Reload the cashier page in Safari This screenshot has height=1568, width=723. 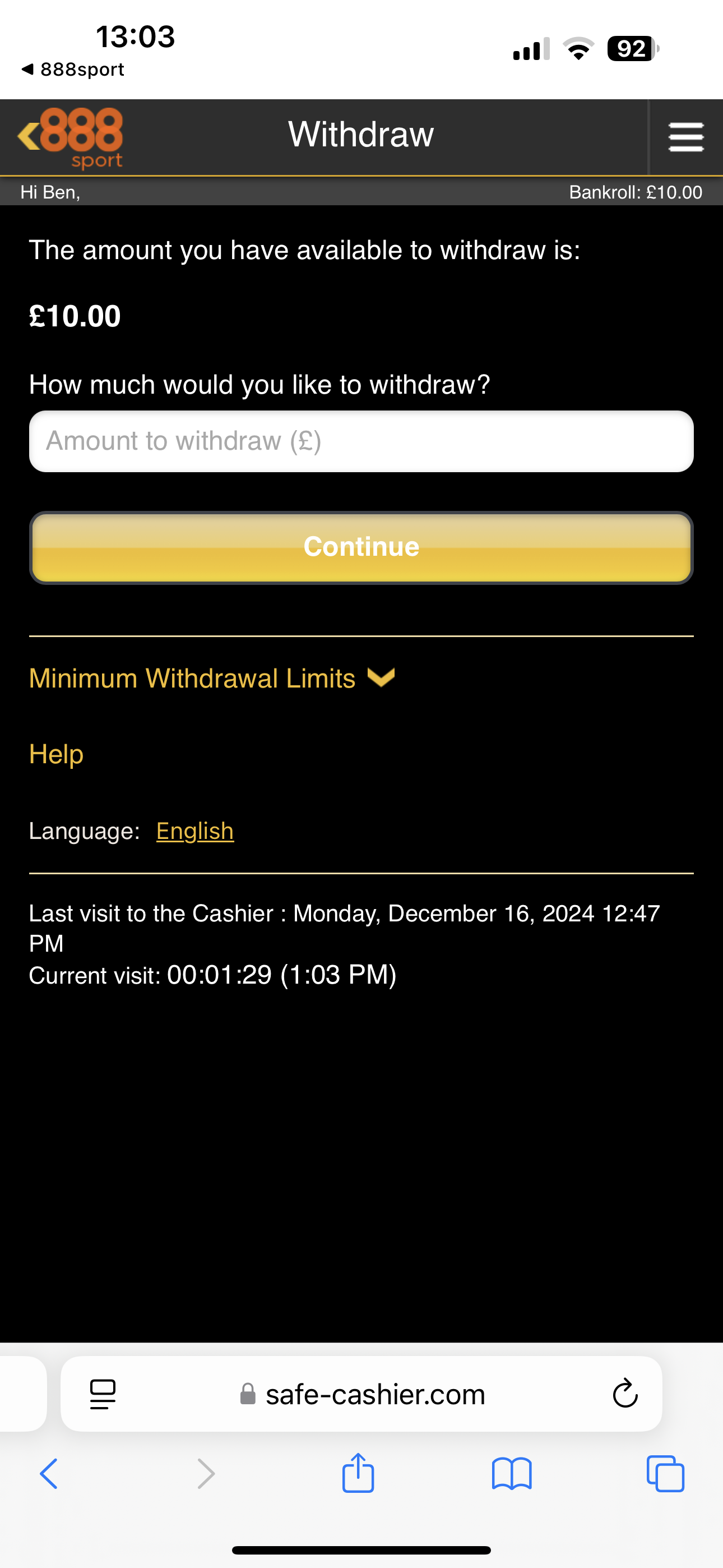pos(624,1394)
